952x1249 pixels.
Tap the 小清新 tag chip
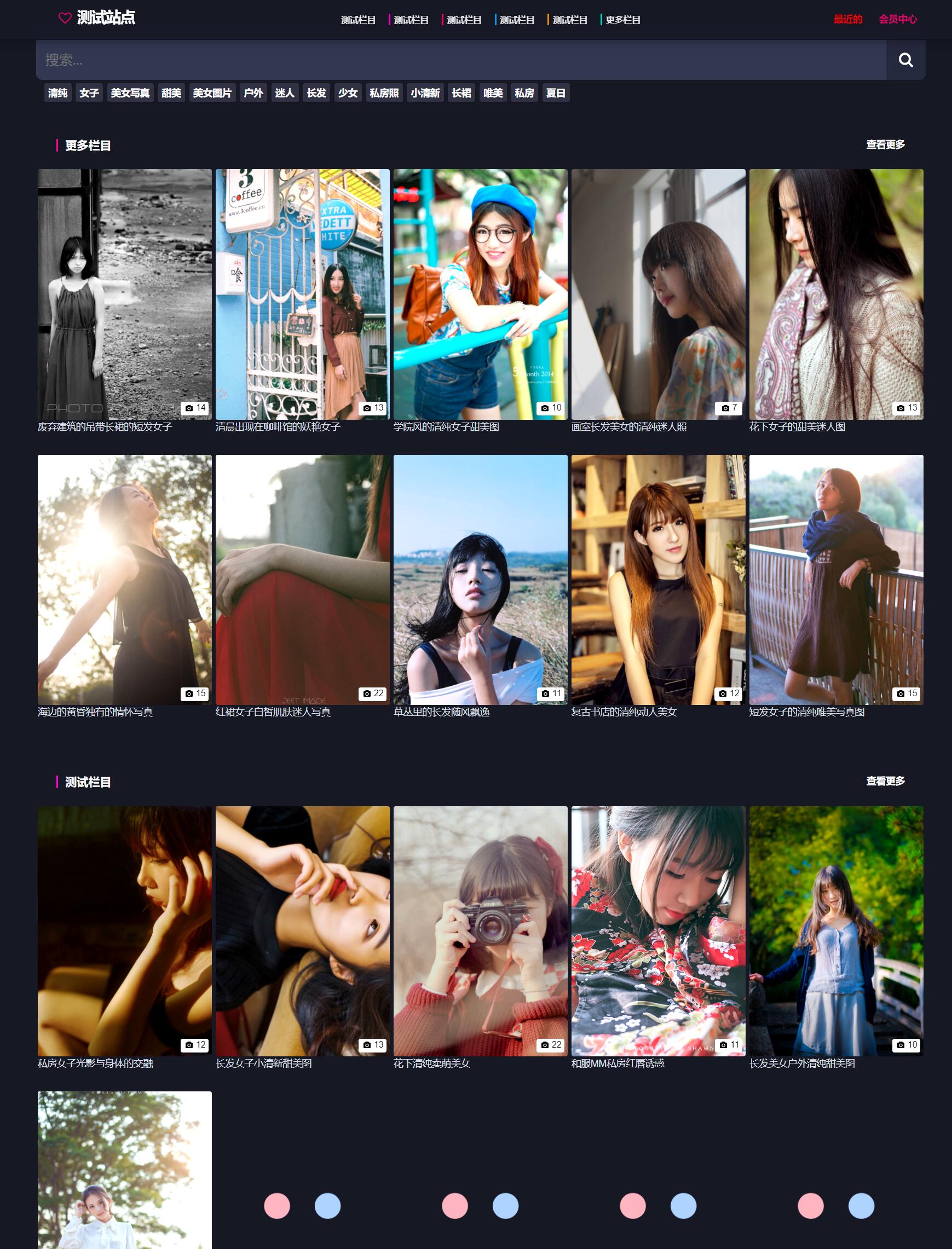pyautogui.click(x=425, y=93)
